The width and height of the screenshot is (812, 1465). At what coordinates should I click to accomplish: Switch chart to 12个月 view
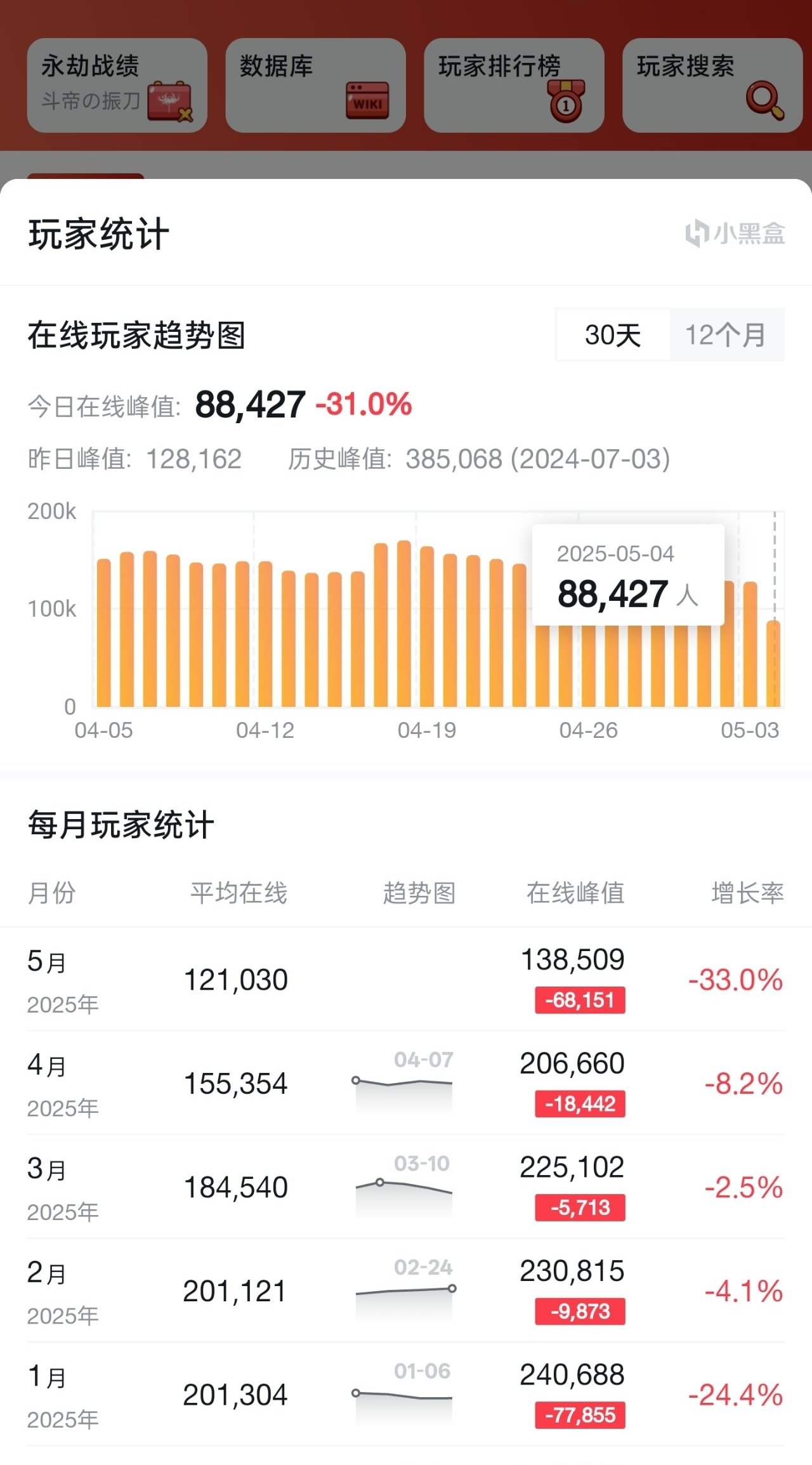(726, 335)
